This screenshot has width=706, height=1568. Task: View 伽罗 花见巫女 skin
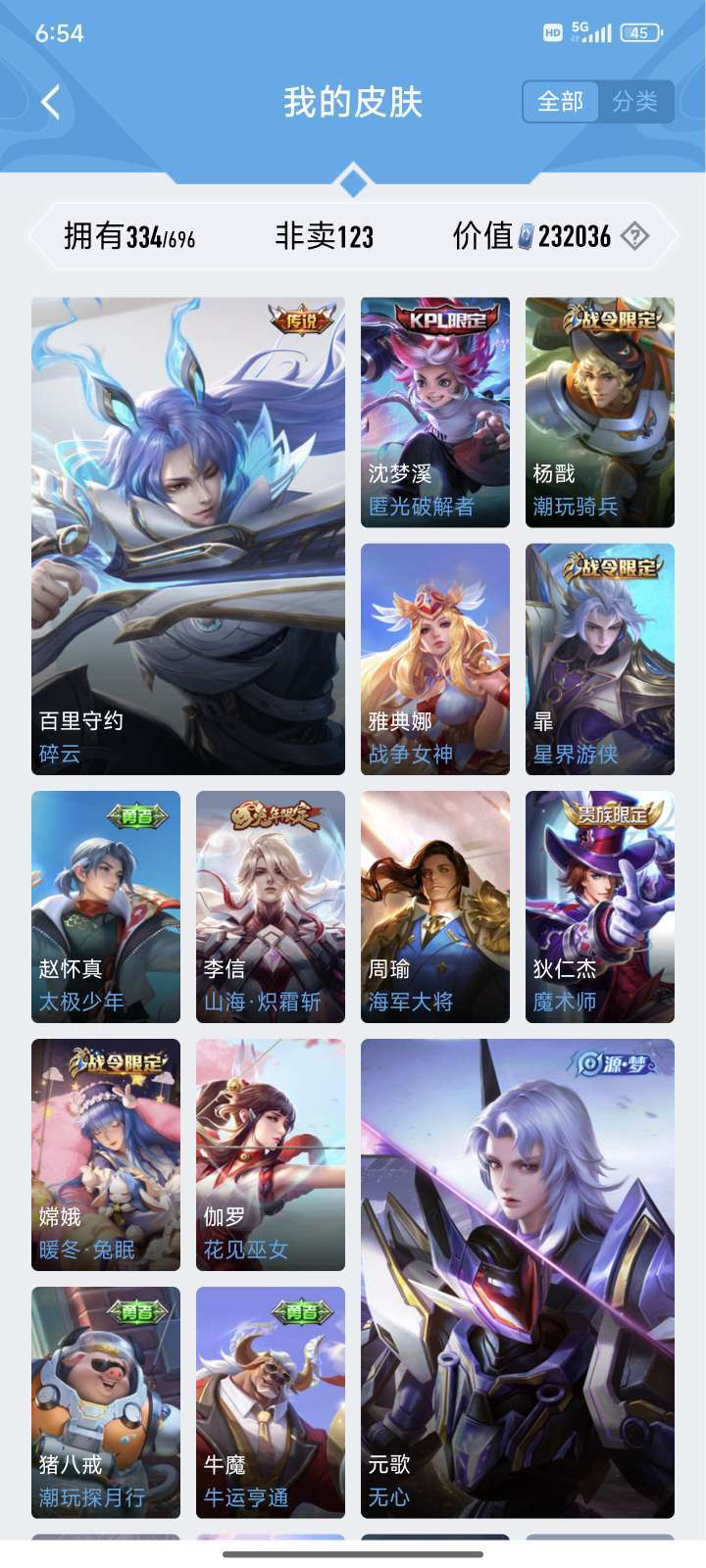point(271,1155)
